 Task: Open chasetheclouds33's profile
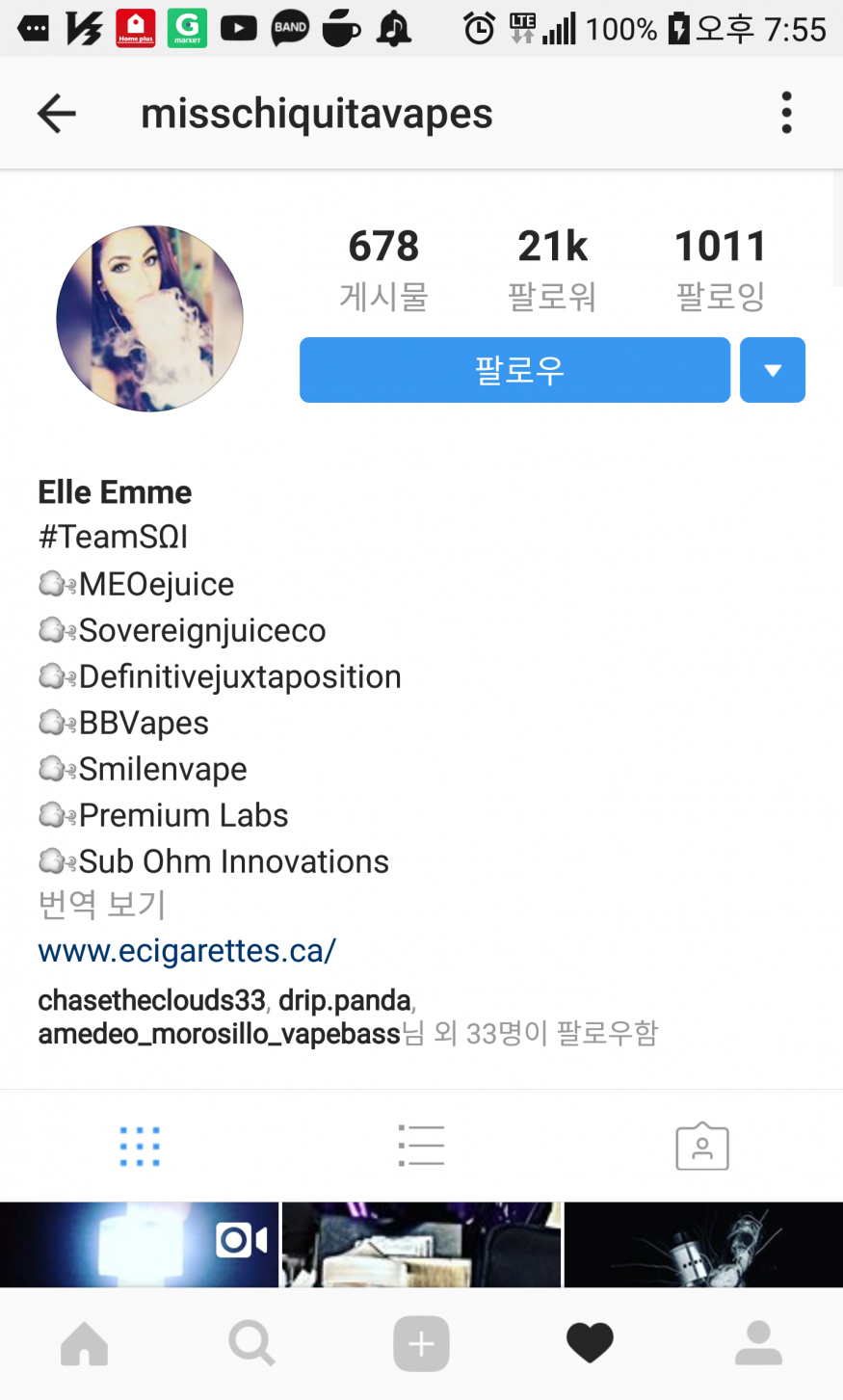point(151,1000)
